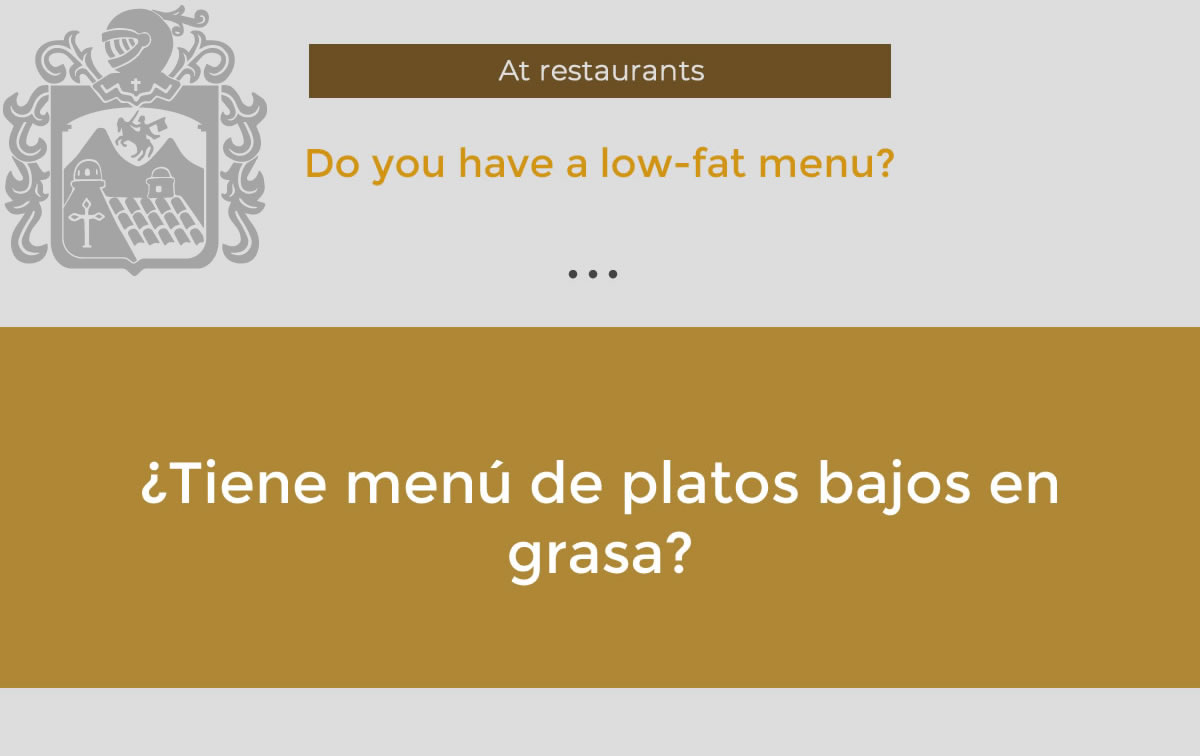This screenshot has height=756, width=1200.
Task: Open the three-dot options indicator
Action: 593,274
